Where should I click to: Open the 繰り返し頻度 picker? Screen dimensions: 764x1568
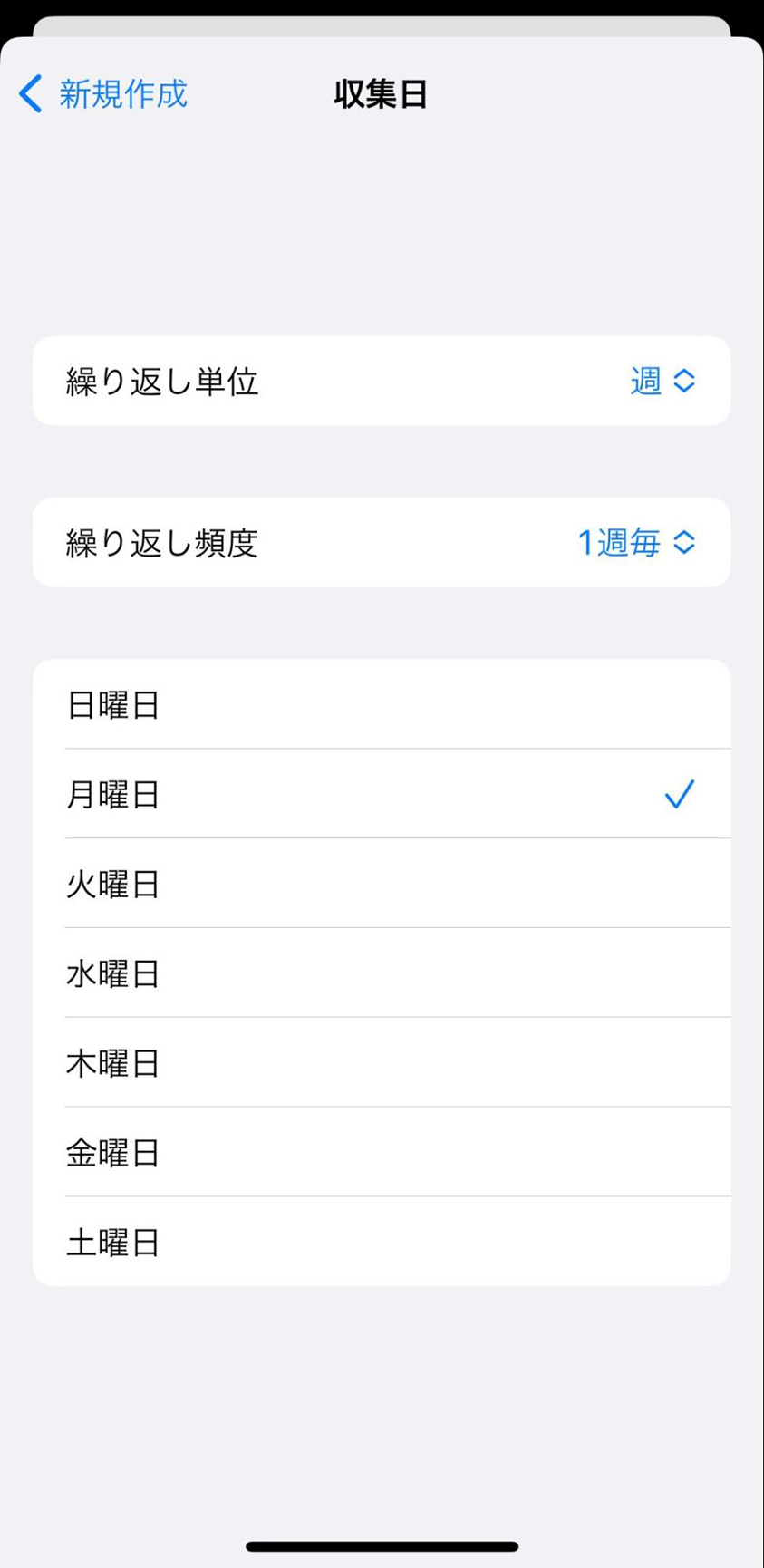click(382, 543)
